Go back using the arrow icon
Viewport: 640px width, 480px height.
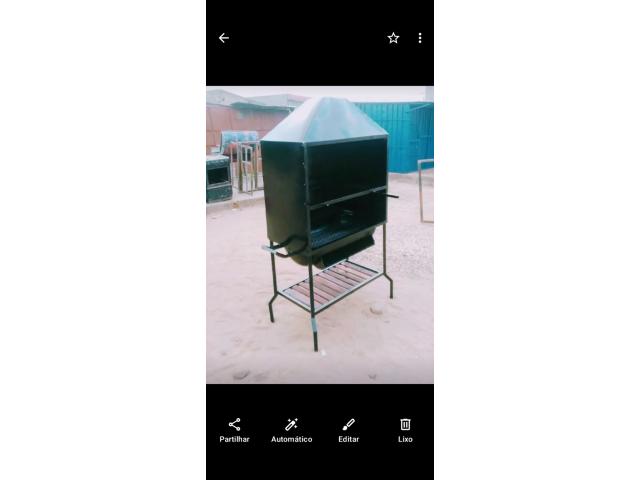tap(224, 38)
